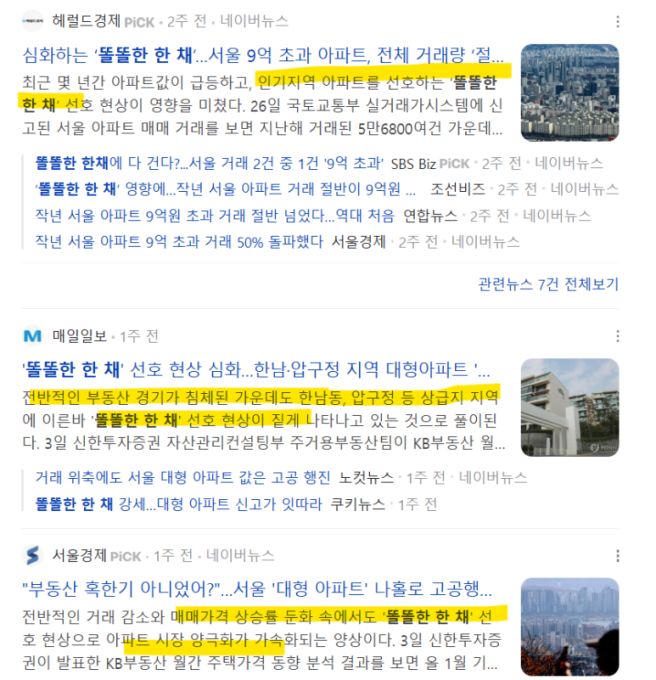
Task: Open the 쿠키뉴스 related article '똘똘한 한 채 강세'
Action: point(178,504)
